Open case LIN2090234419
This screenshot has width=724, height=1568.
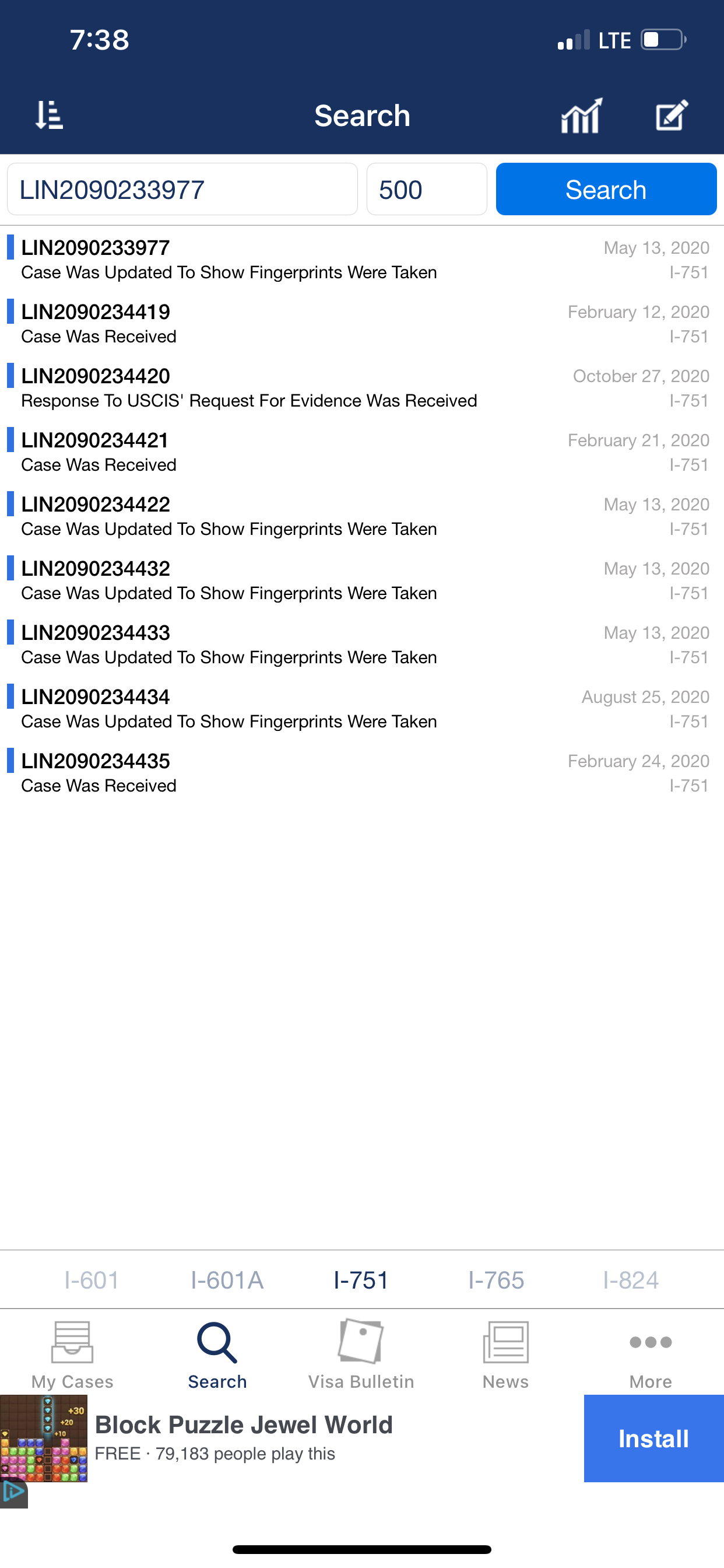tap(362, 324)
